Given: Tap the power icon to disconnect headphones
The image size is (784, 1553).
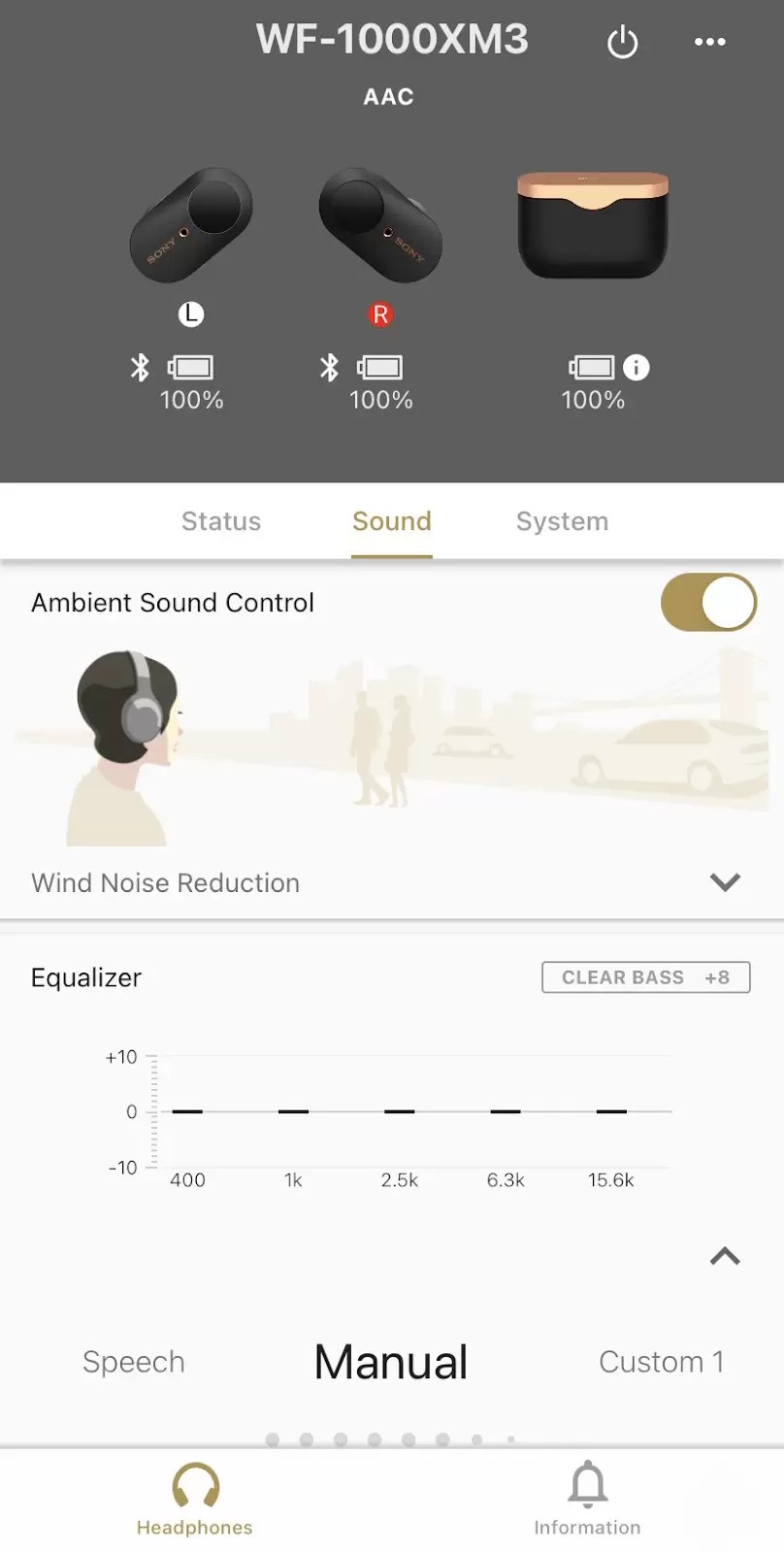Looking at the screenshot, I should click(622, 43).
